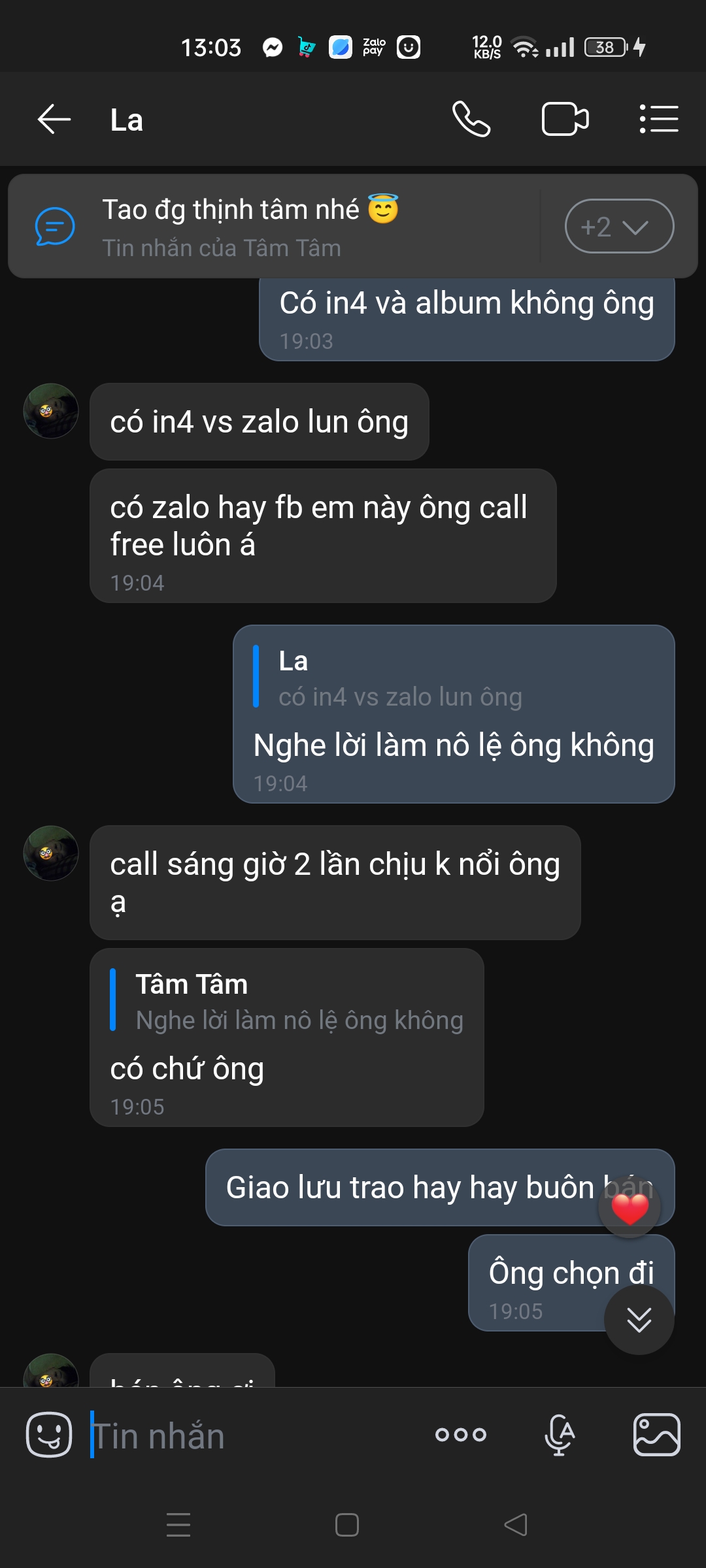The image size is (706, 1568).
Task: Expand the +2 pinned messages dropdown
Action: click(618, 226)
